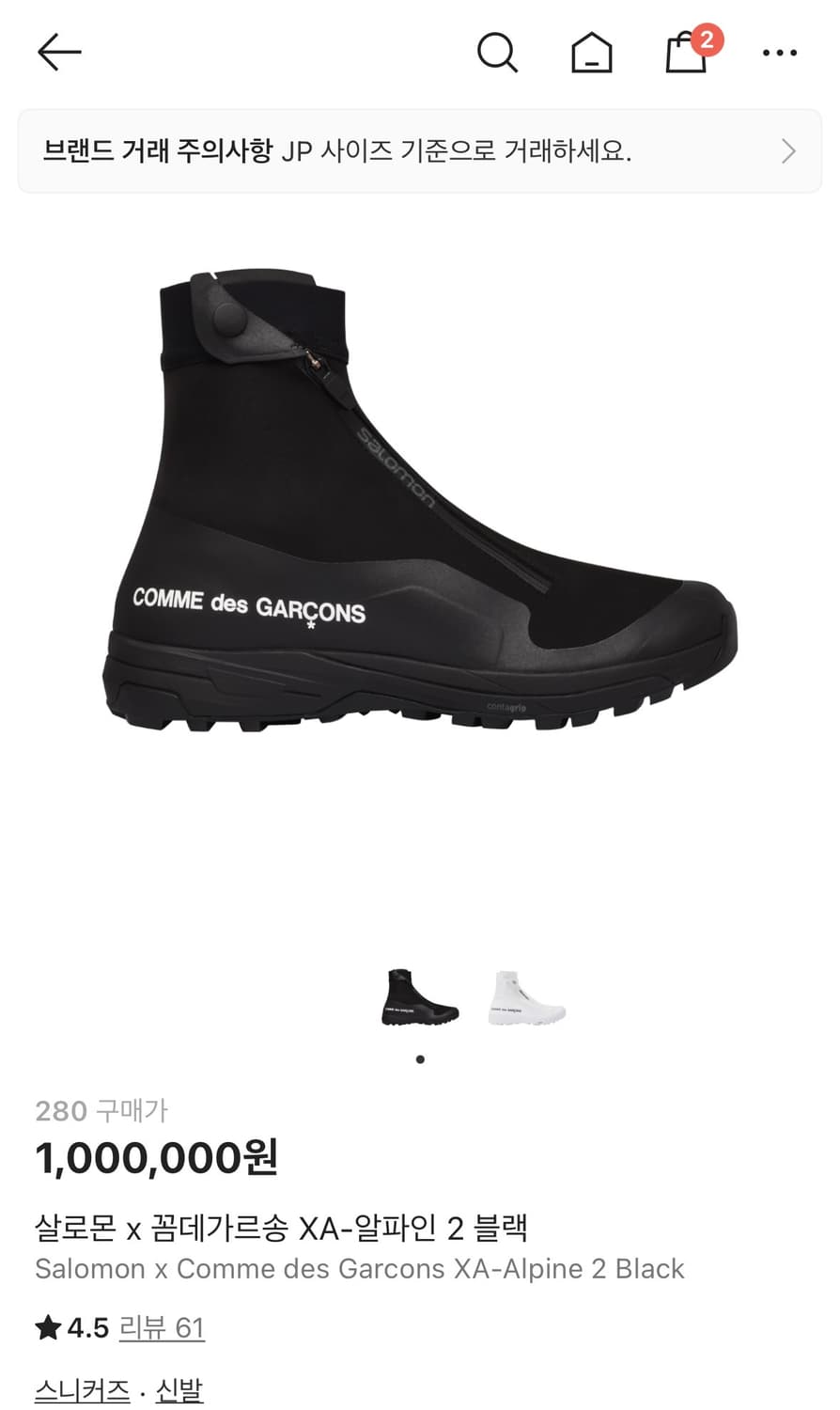Open the three-dot more options menu
Screen dimensions: 840x1410
[780, 52]
